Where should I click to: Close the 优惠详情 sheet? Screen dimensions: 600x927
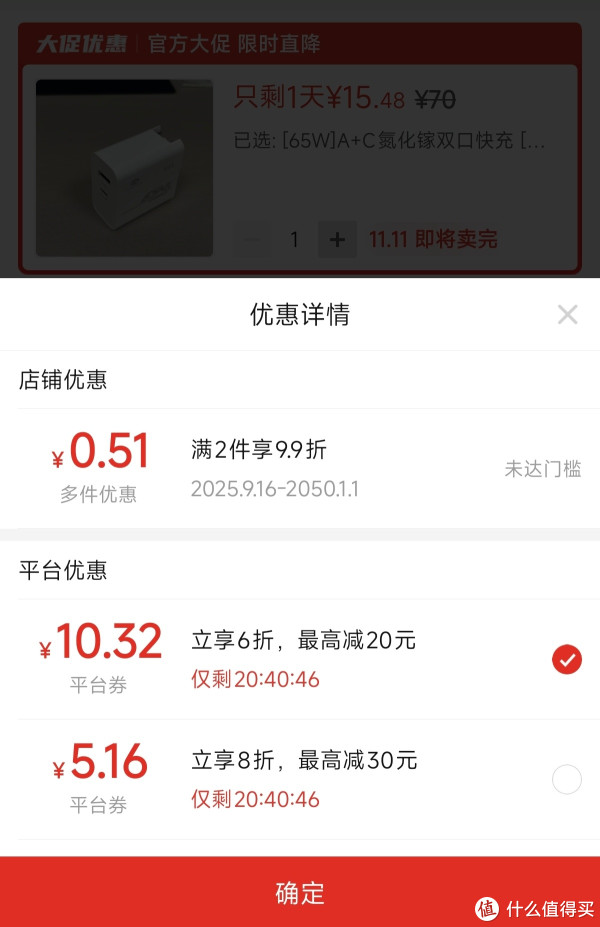(567, 315)
